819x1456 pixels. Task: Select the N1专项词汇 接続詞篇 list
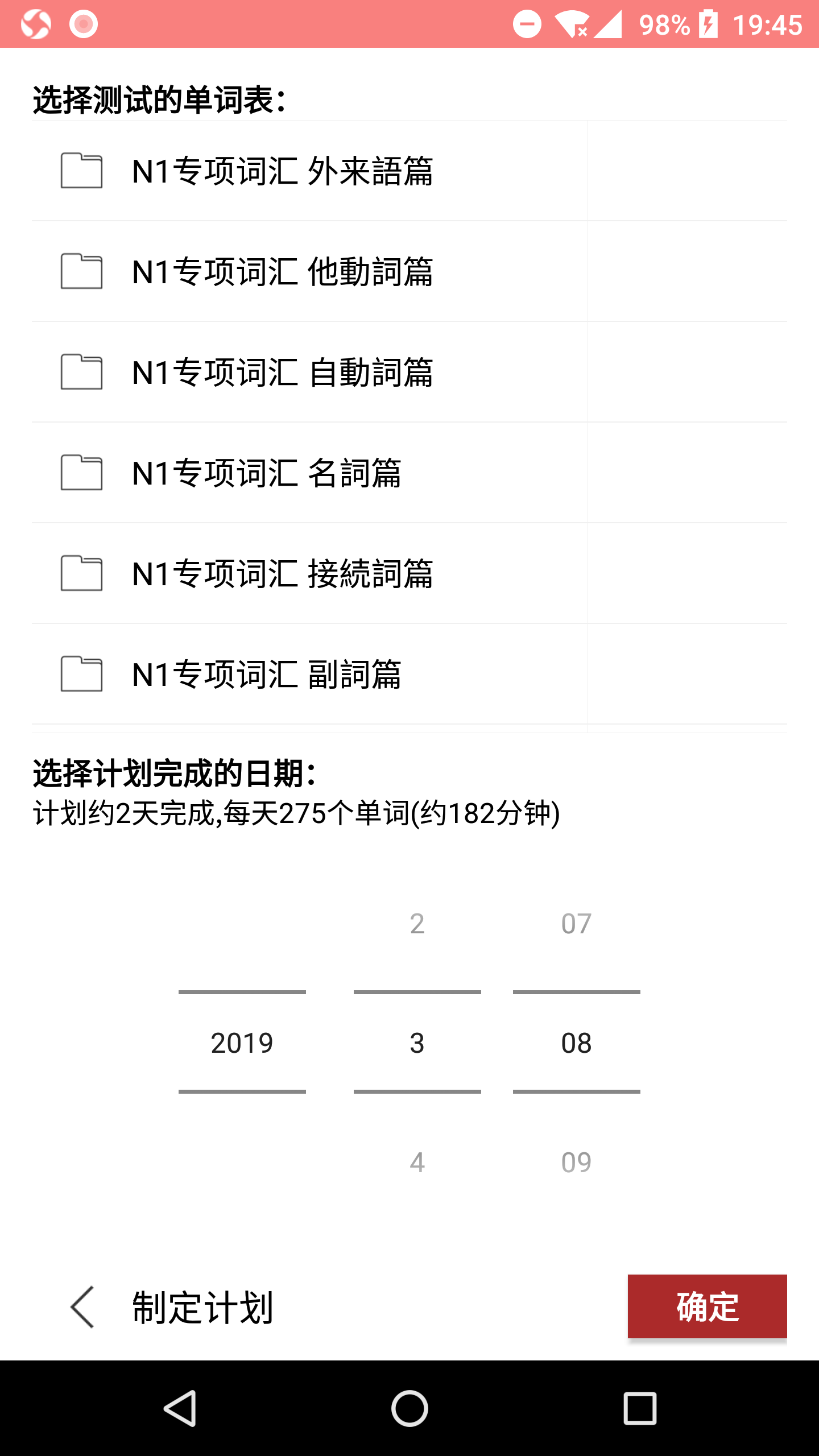tap(283, 573)
